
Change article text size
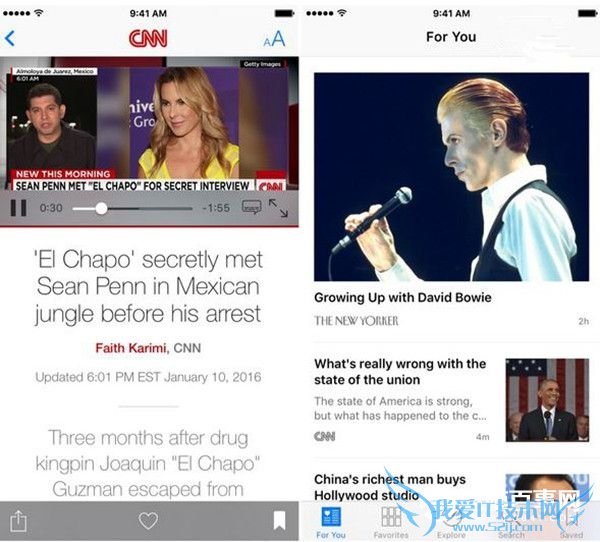[x=273, y=39]
